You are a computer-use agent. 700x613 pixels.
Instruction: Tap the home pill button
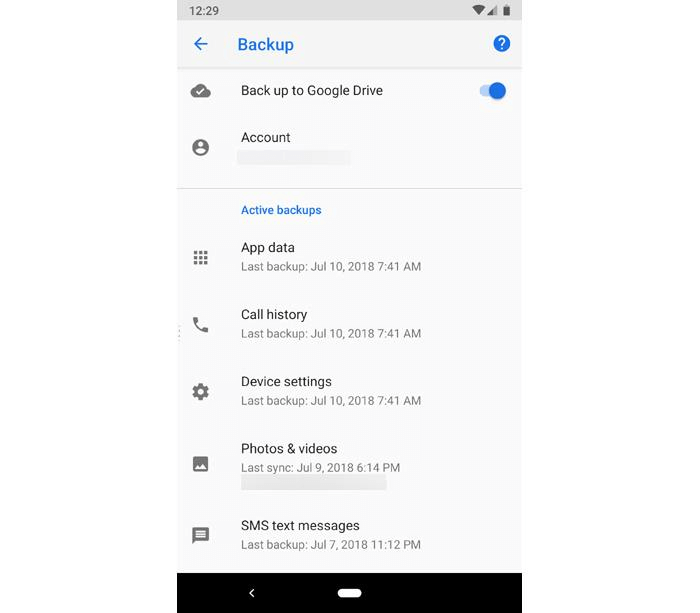coord(349,593)
